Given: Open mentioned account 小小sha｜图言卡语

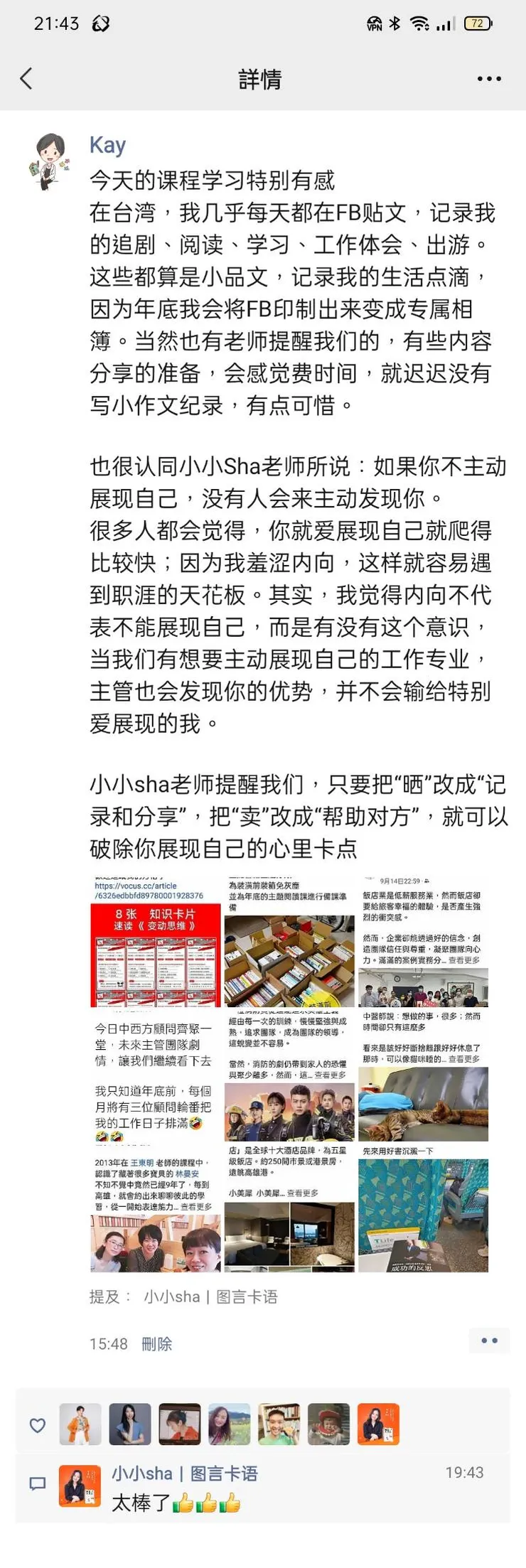Looking at the screenshot, I should [212, 1296].
